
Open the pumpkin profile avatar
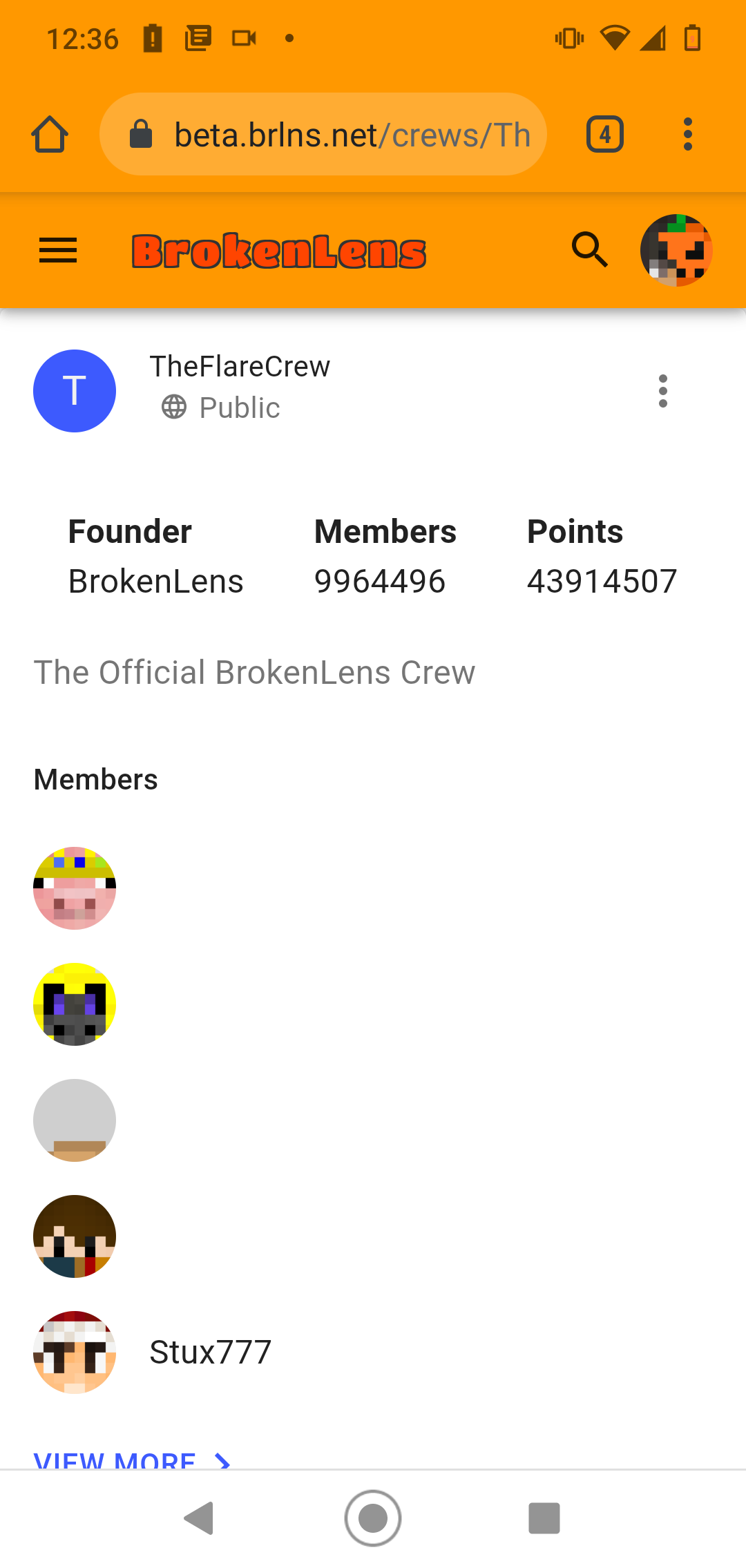(676, 250)
